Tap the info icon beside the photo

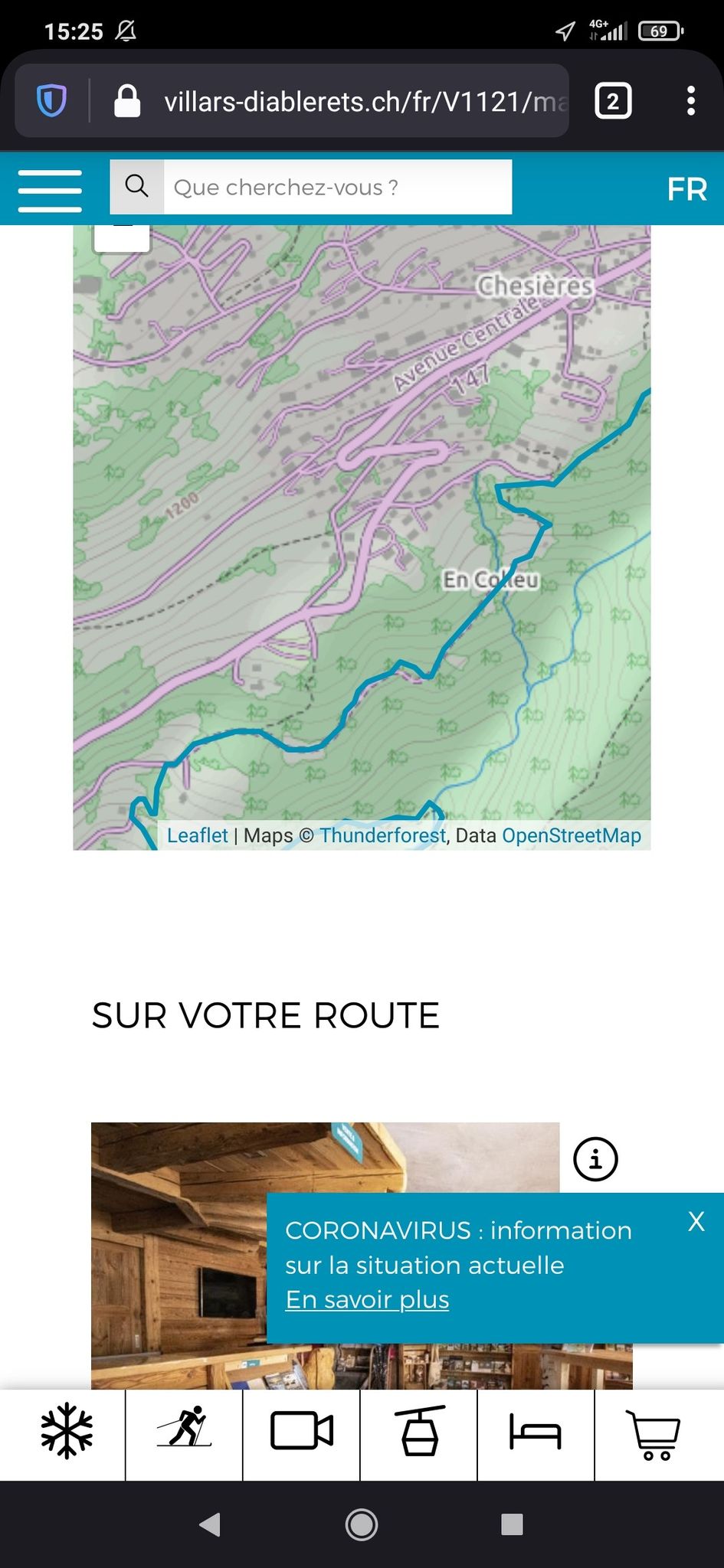pos(595,1159)
